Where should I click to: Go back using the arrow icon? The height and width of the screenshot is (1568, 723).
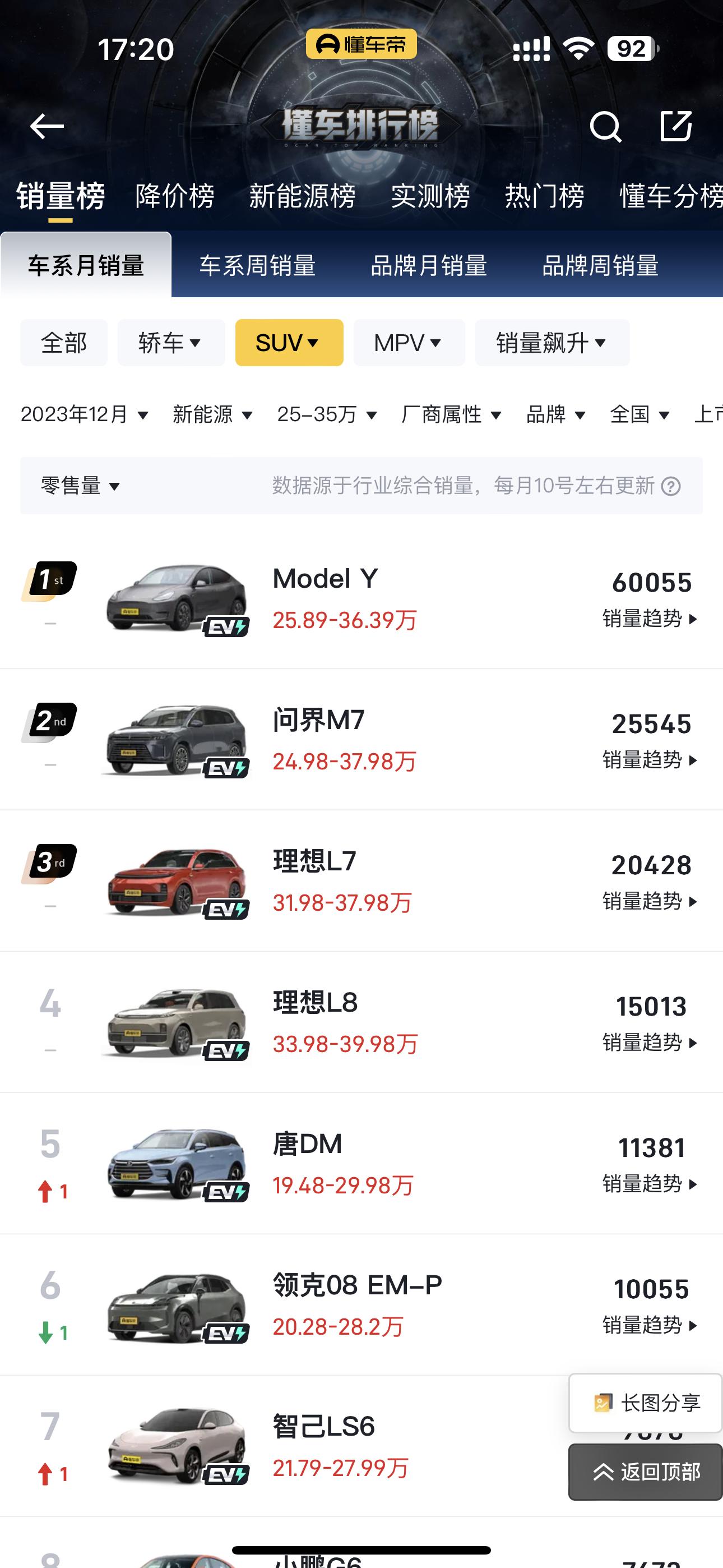(47, 127)
